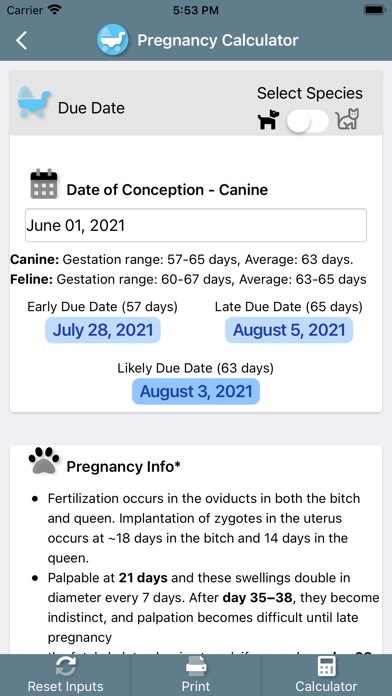Image resolution: width=392 pixels, height=696 pixels.
Task: Open the Date of Conception field
Action: (x=196, y=225)
